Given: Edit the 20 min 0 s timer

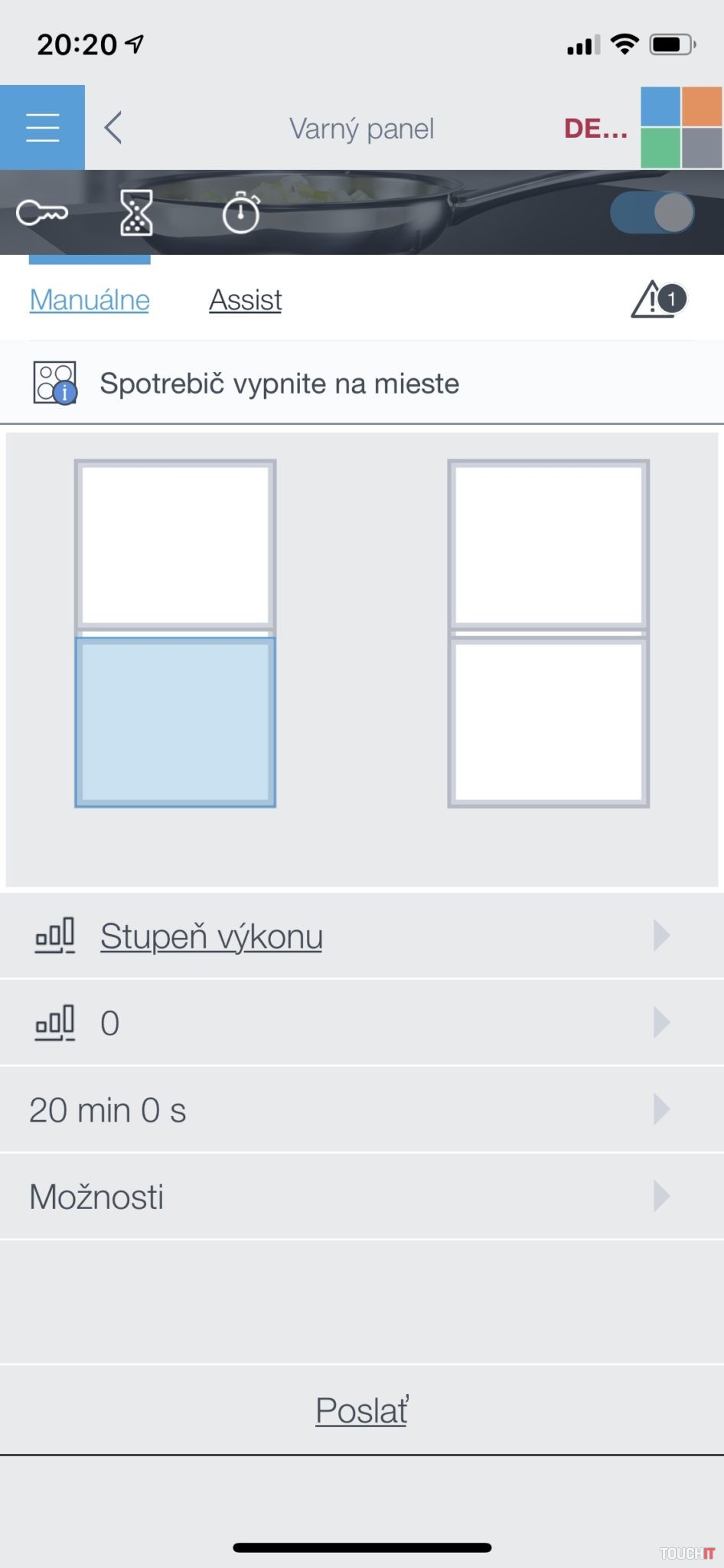Looking at the screenshot, I should (361, 1109).
